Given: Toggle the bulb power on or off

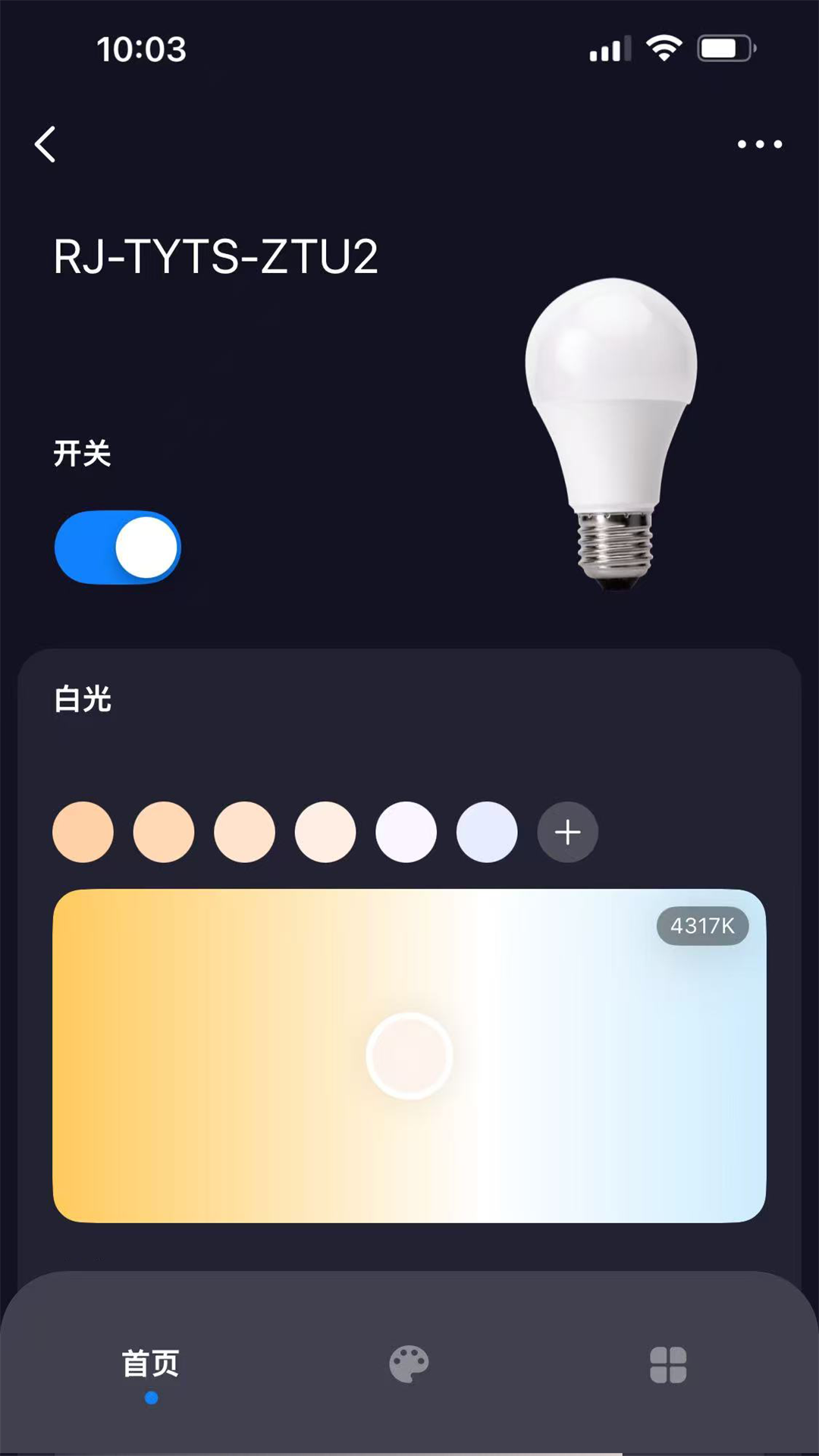Looking at the screenshot, I should pos(117,548).
